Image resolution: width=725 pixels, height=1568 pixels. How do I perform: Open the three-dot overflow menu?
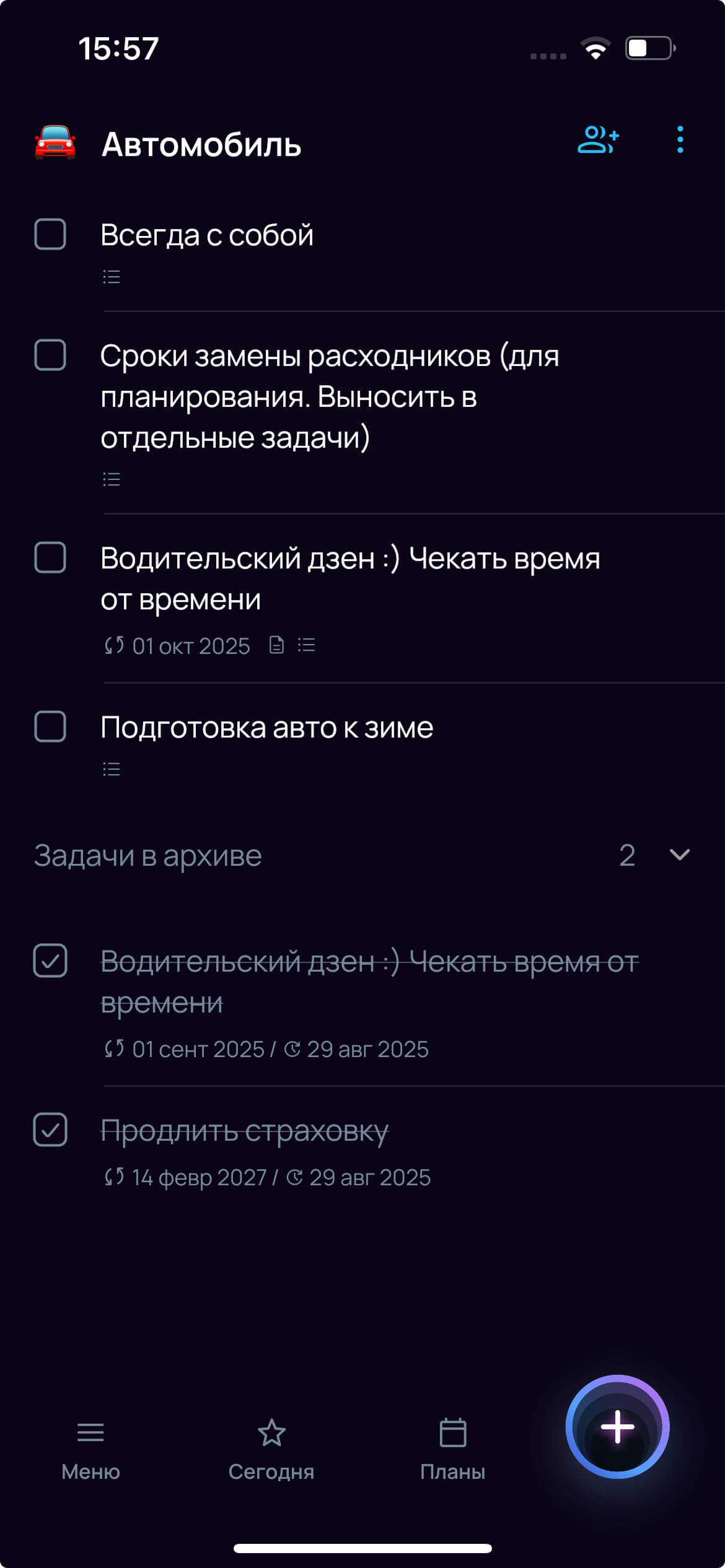click(680, 140)
